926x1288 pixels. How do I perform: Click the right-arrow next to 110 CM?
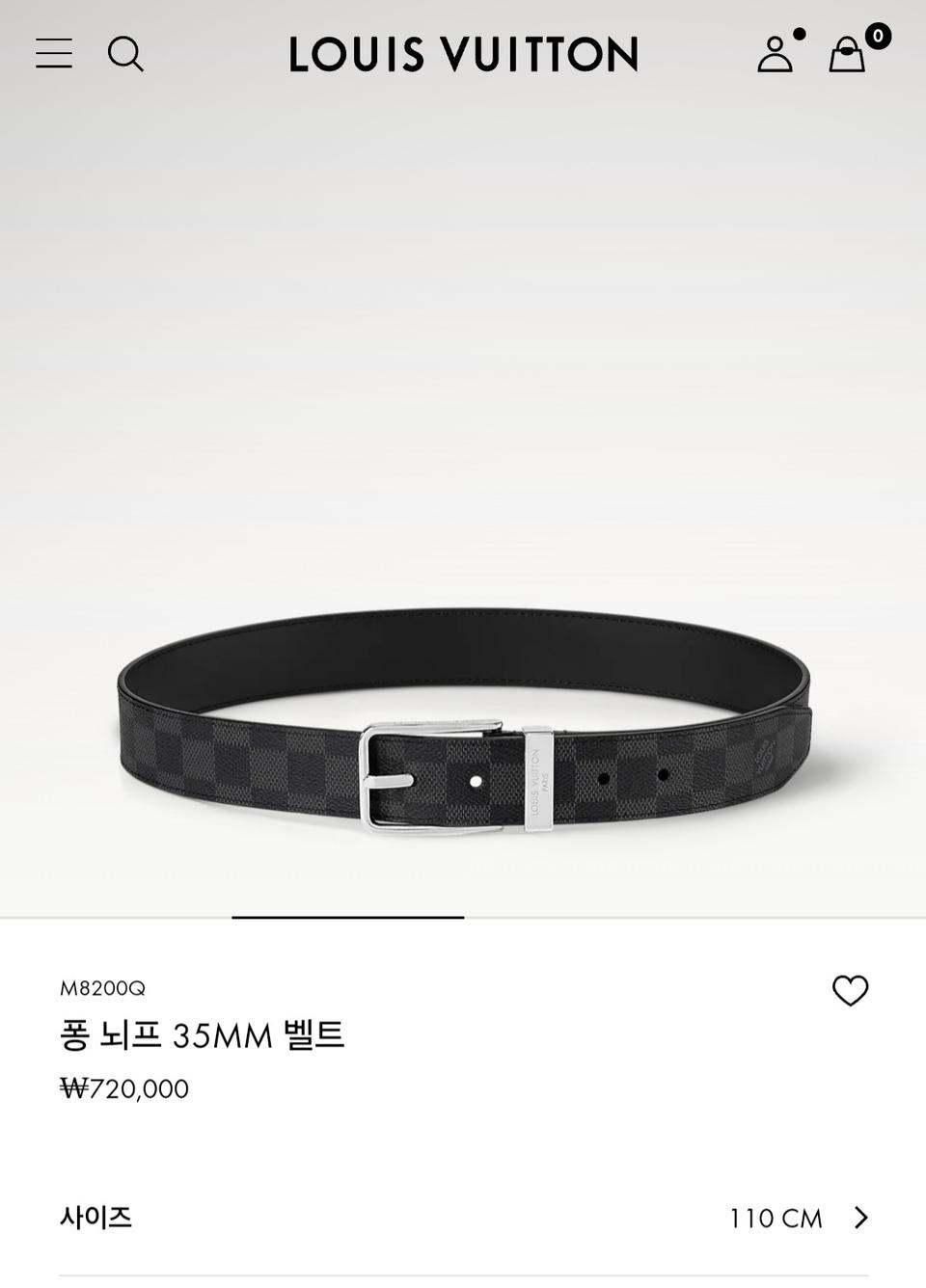point(861,1219)
